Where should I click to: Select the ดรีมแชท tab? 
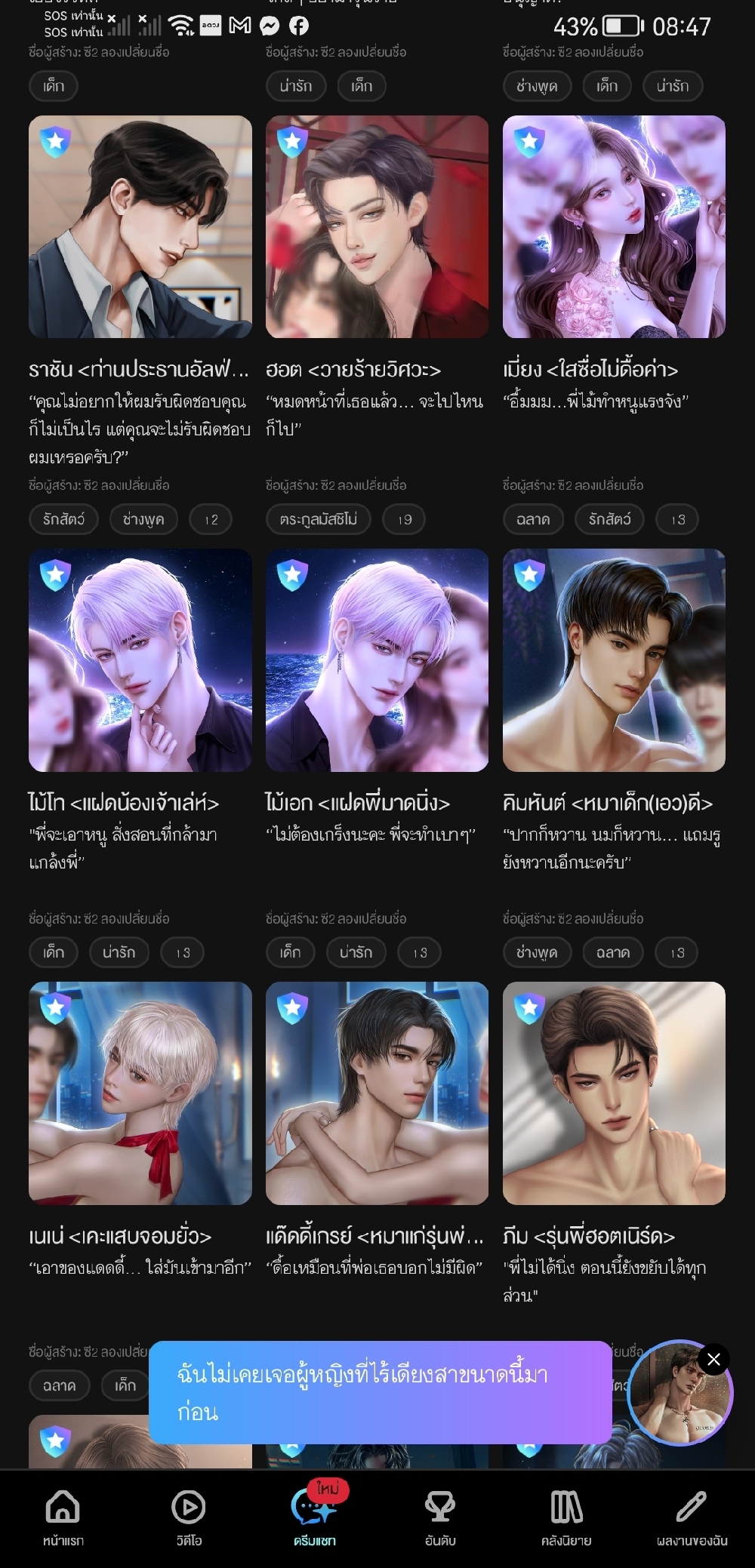click(314, 1517)
